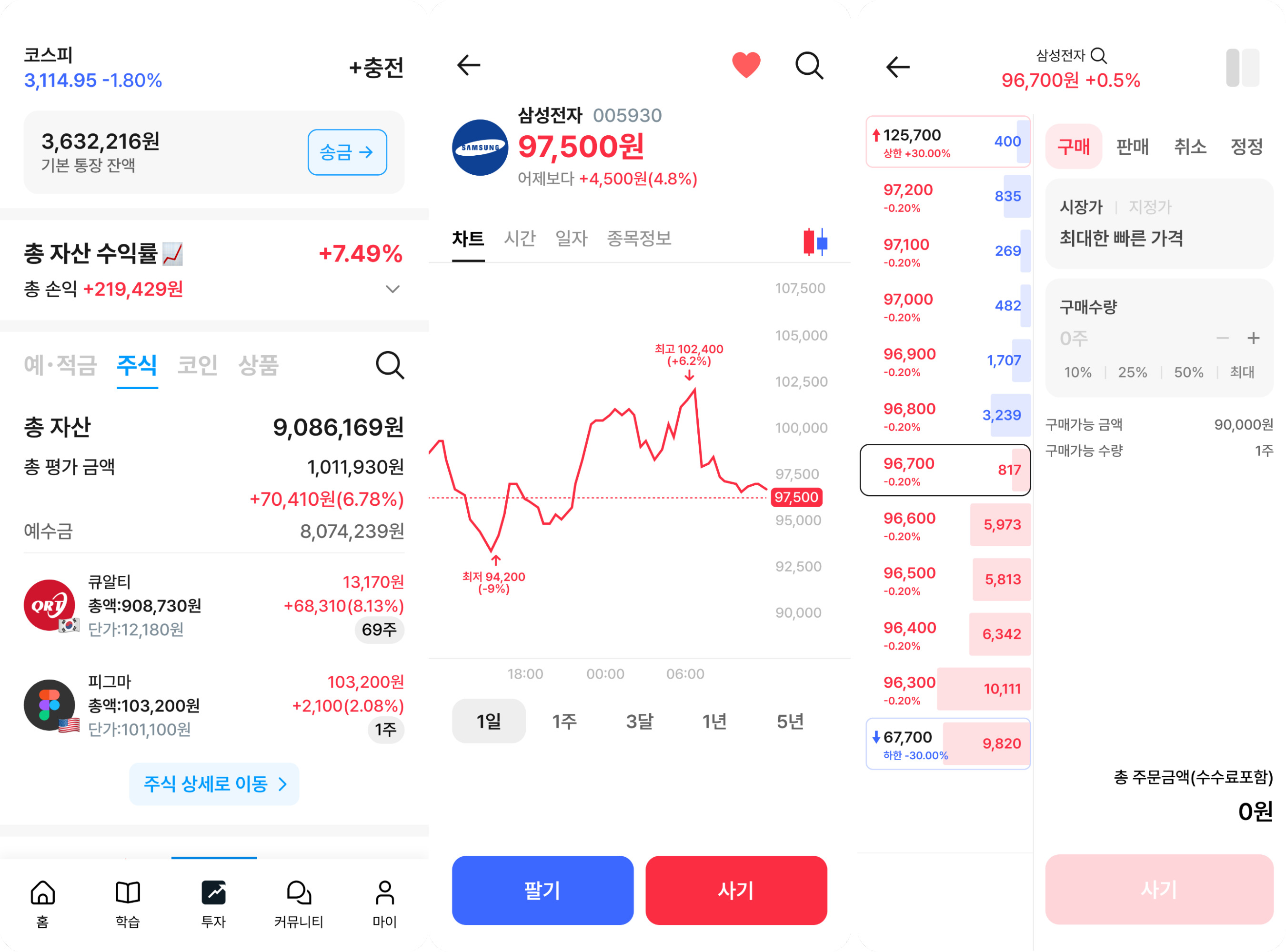The image size is (1286, 952).
Task: Tap the 송금 transfer button
Action: (x=347, y=152)
